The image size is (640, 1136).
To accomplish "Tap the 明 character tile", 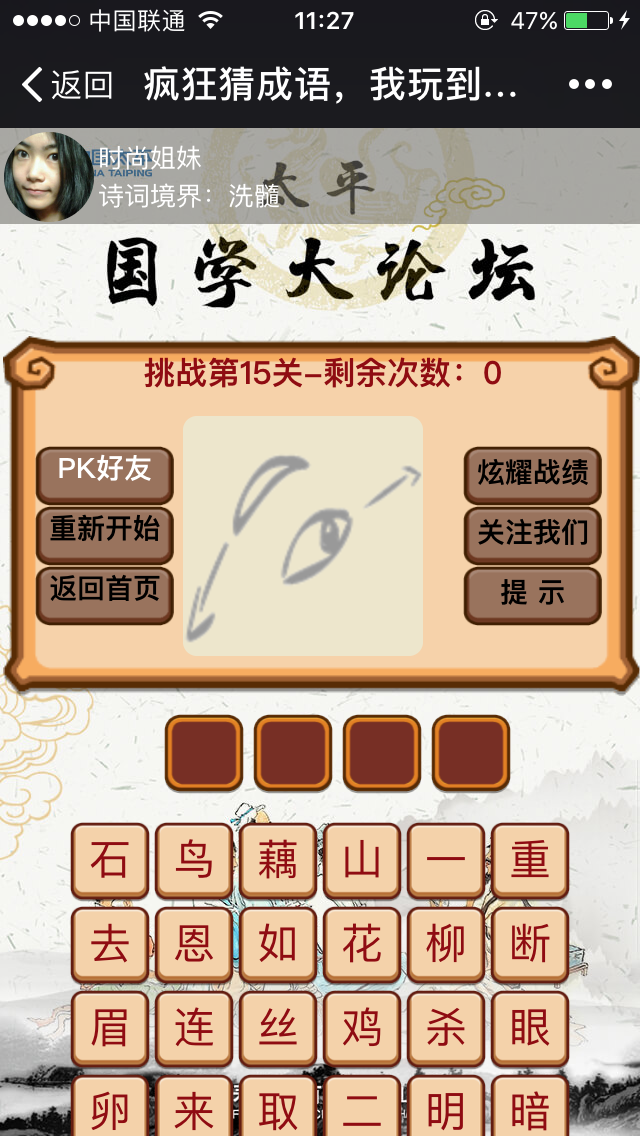I will coord(446,1108).
